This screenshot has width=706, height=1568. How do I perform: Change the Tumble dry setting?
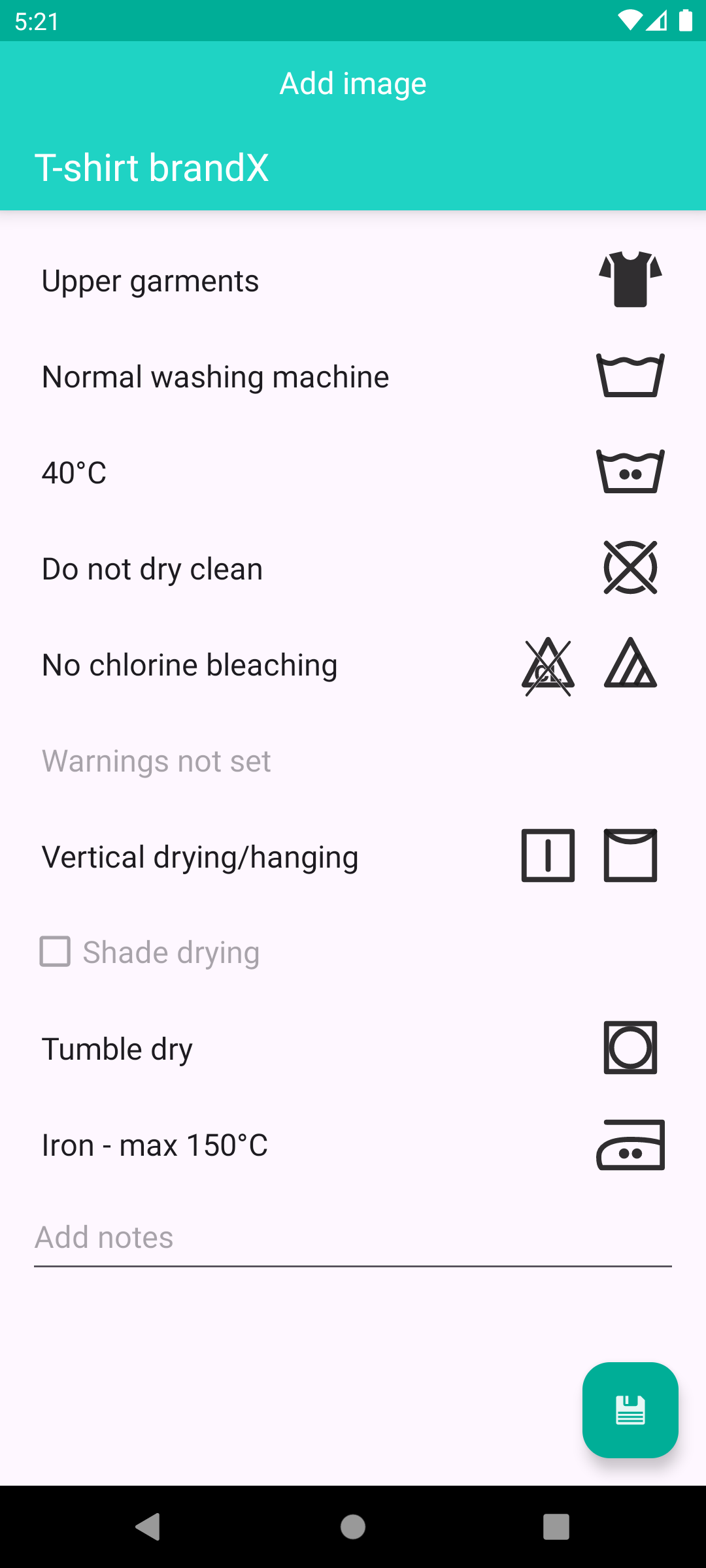(353, 1049)
